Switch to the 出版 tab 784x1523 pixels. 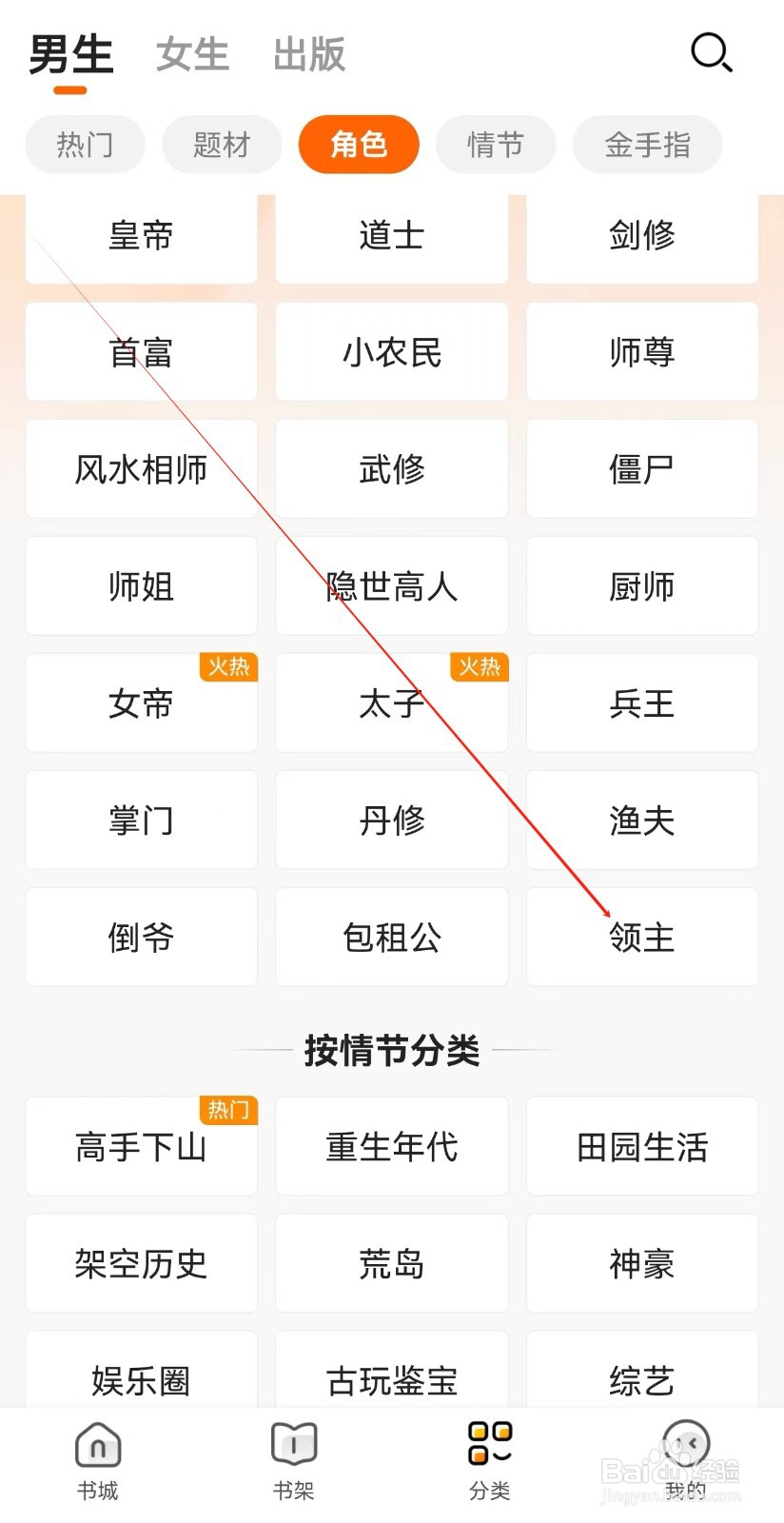pyautogui.click(x=308, y=54)
